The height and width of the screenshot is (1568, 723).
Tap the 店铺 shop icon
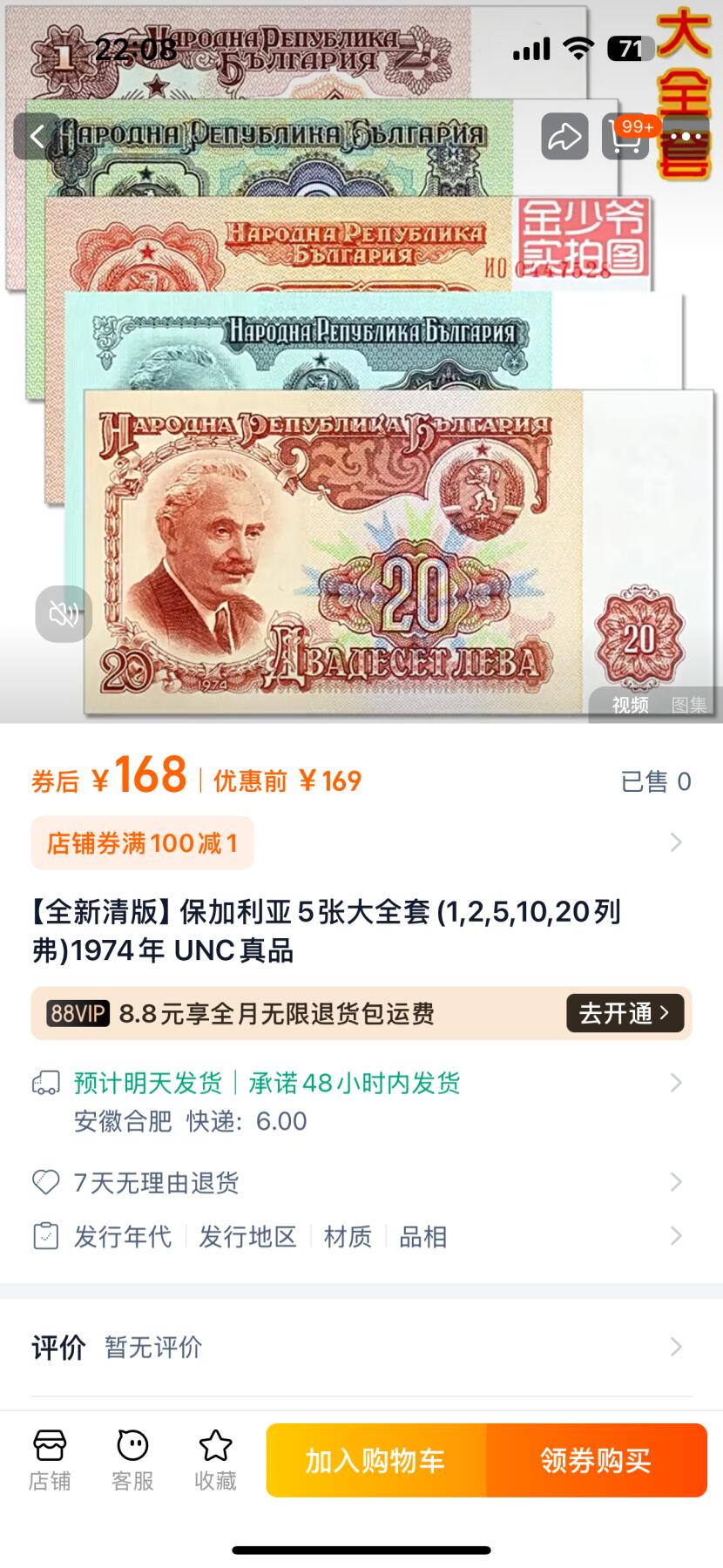point(50,1456)
